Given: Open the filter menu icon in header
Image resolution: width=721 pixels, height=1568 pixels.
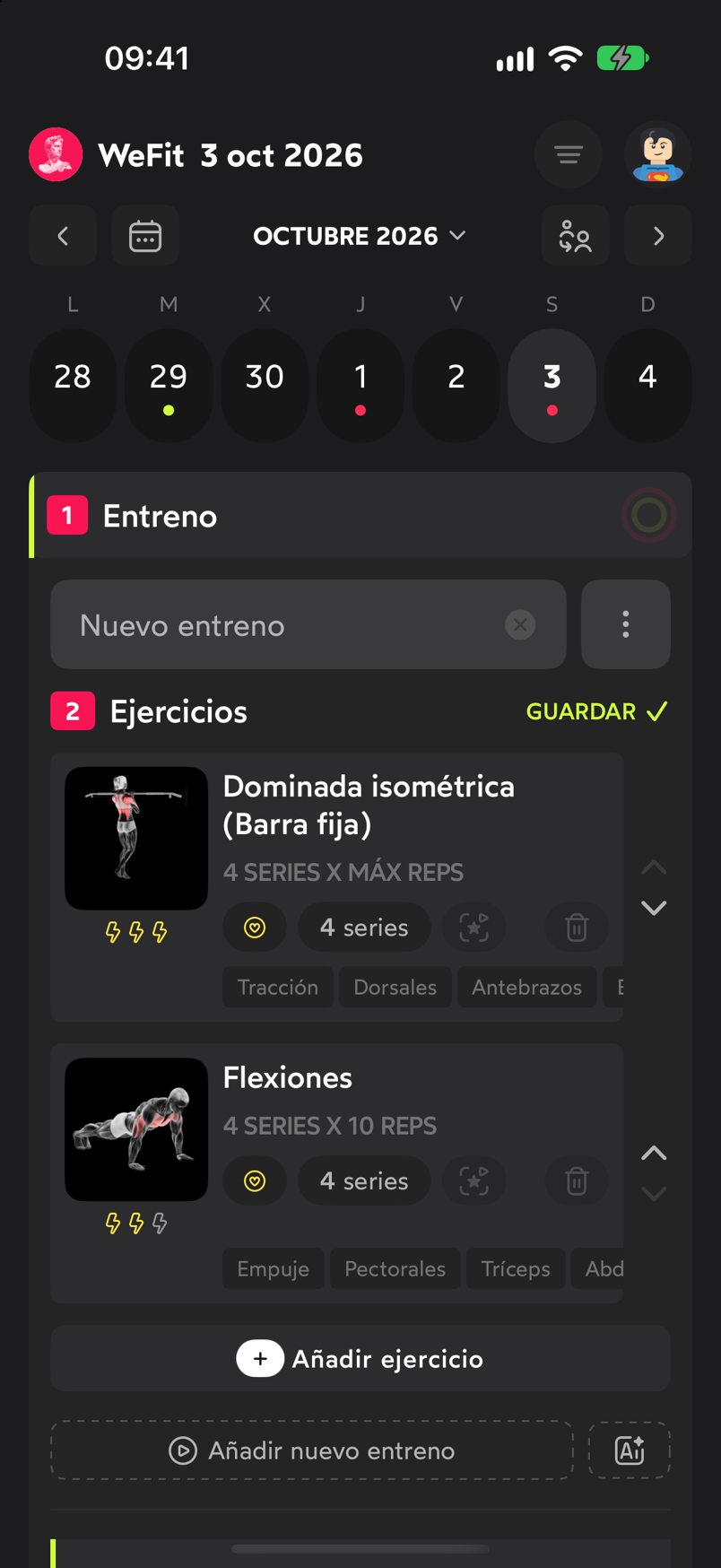Looking at the screenshot, I should [x=568, y=155].
